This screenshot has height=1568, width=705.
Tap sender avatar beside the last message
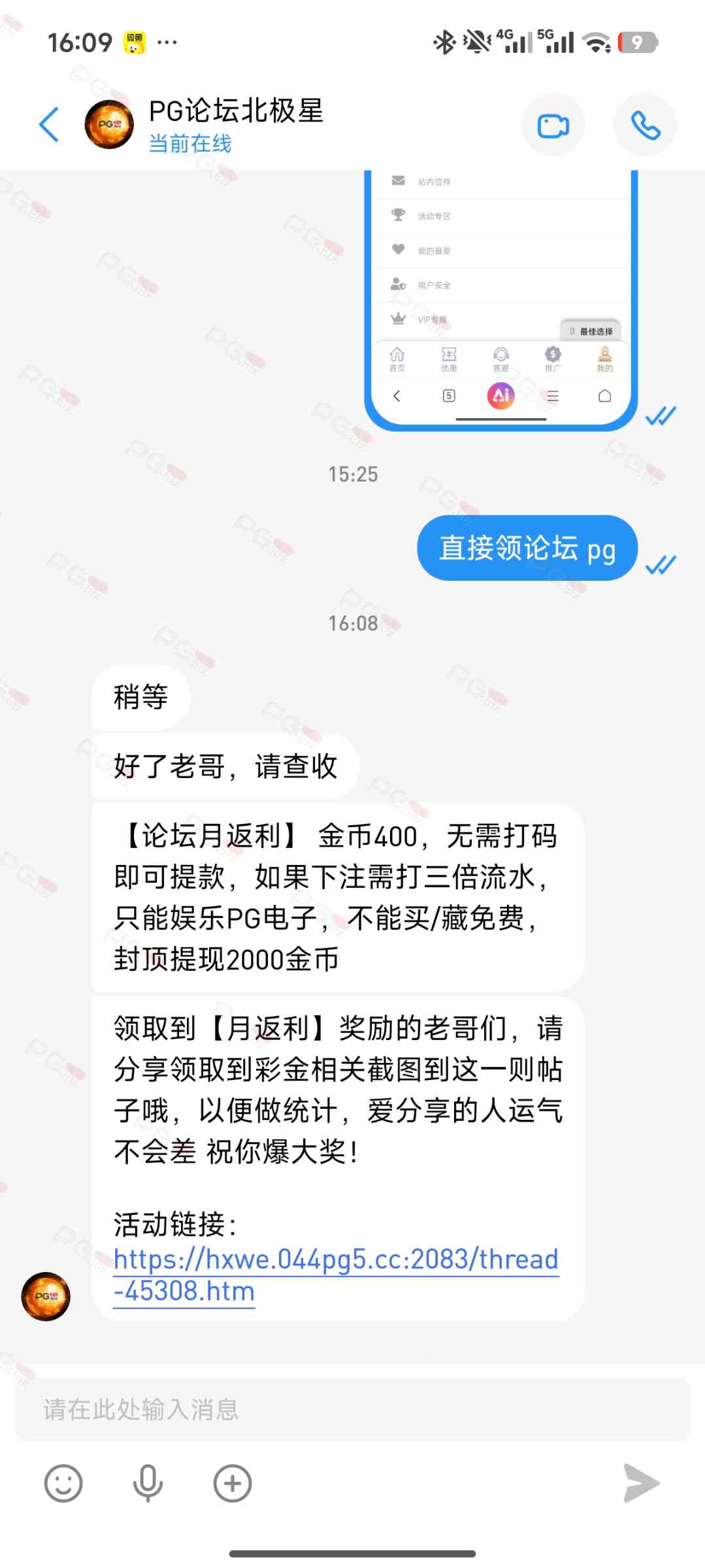pyautogui.click(x=46, y=1296)
